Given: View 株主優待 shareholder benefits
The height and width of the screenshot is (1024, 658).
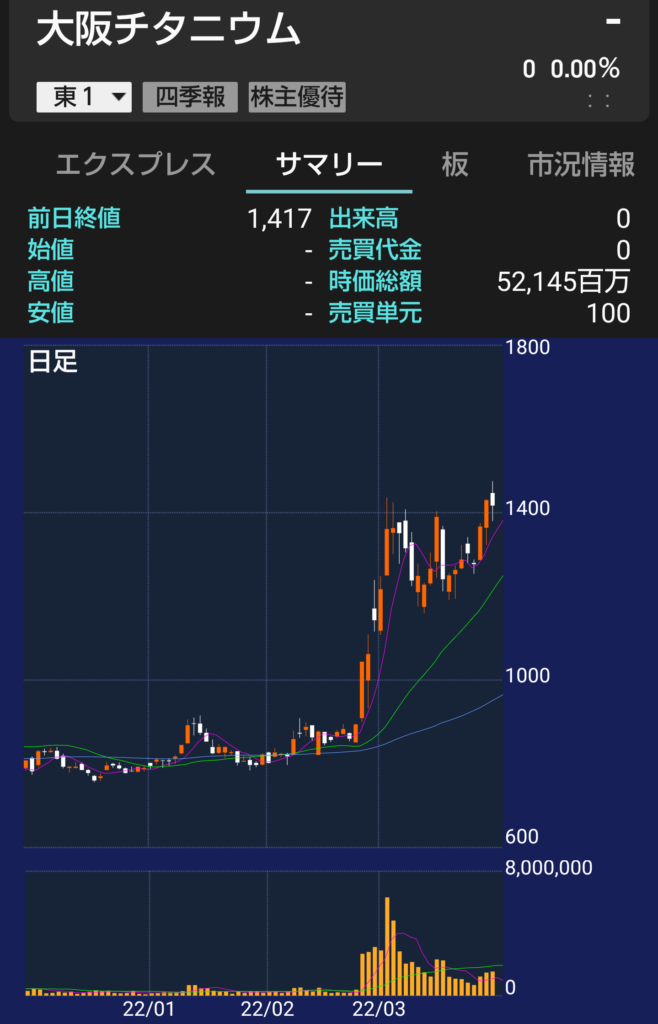Looking at the screenshot, I should pos(296,97).
